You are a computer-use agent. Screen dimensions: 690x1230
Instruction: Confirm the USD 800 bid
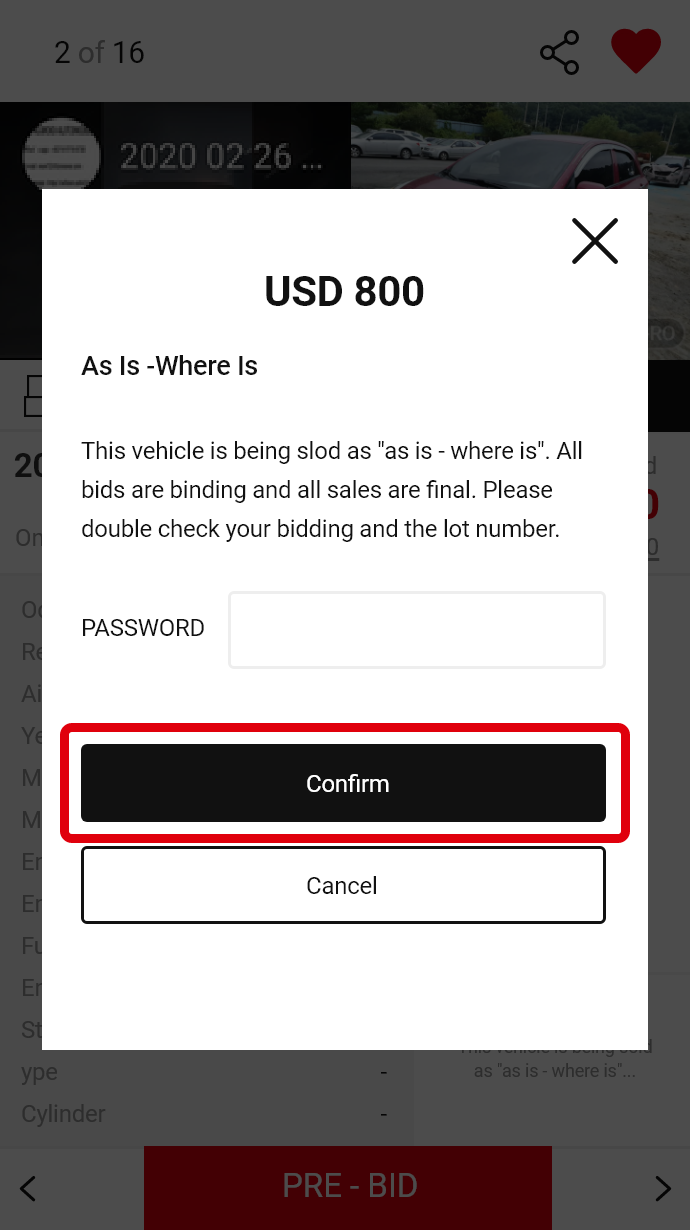343,783
